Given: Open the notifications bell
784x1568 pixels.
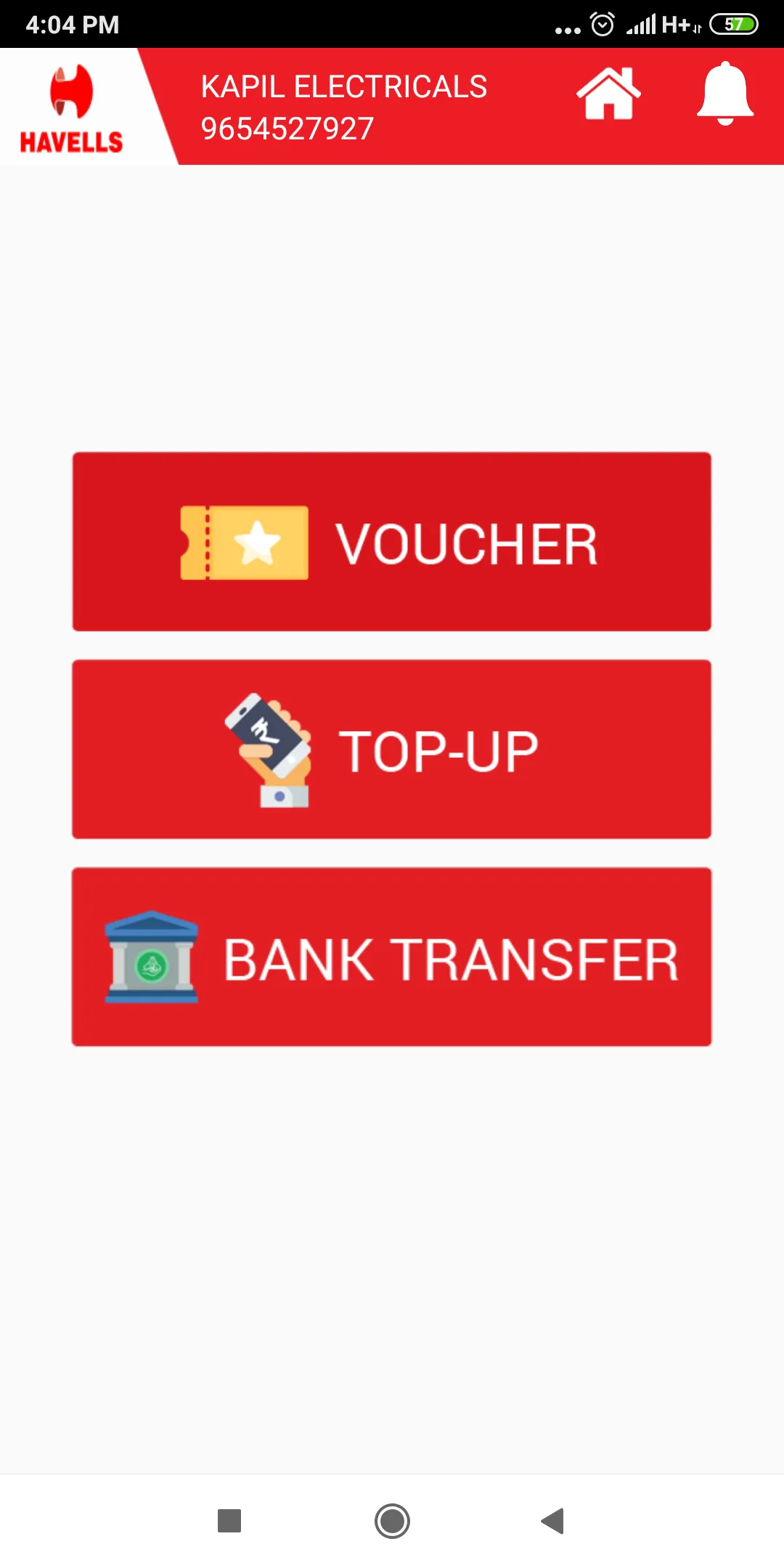Looking at the screenshot, I should [724, 94].
